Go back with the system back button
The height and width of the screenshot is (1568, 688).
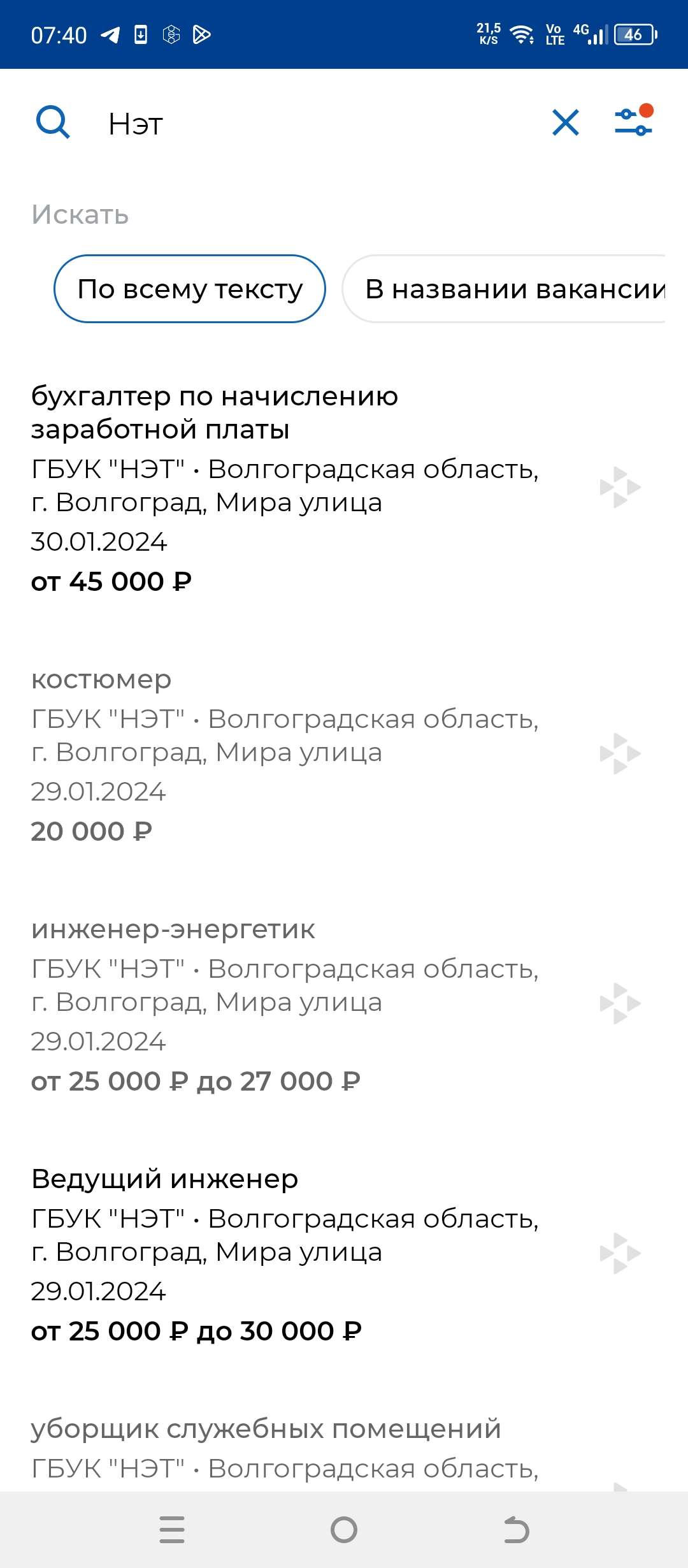click(x=516, y=1530)
